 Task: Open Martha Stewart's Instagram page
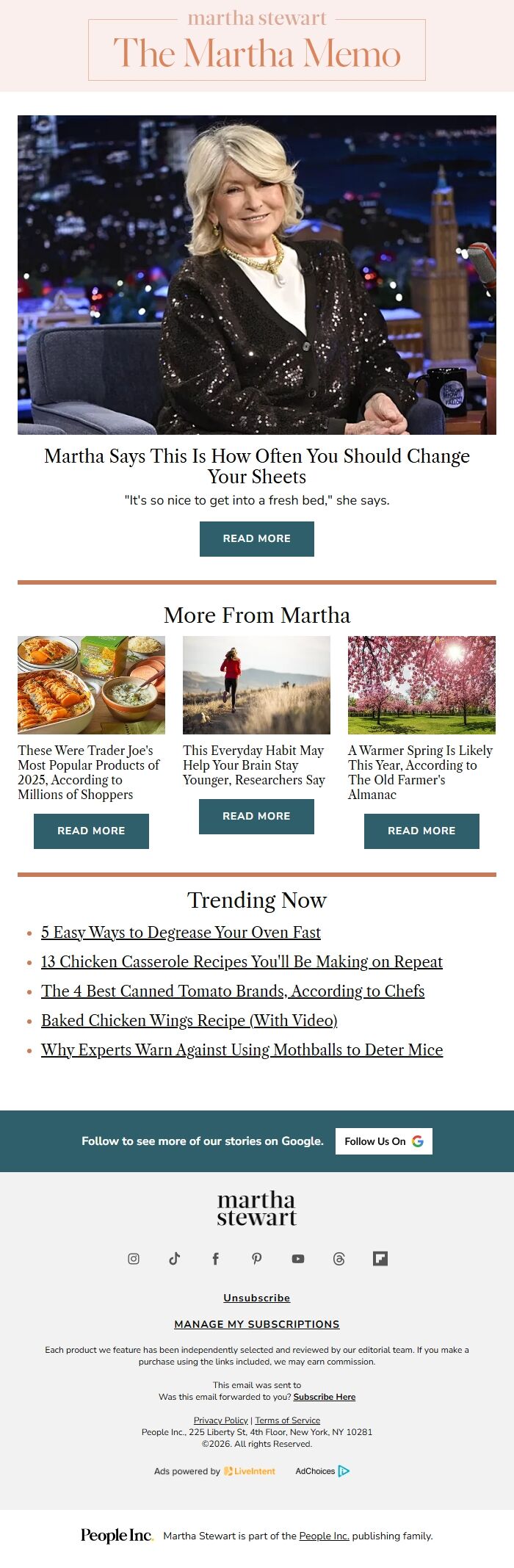coord(134,1258)
